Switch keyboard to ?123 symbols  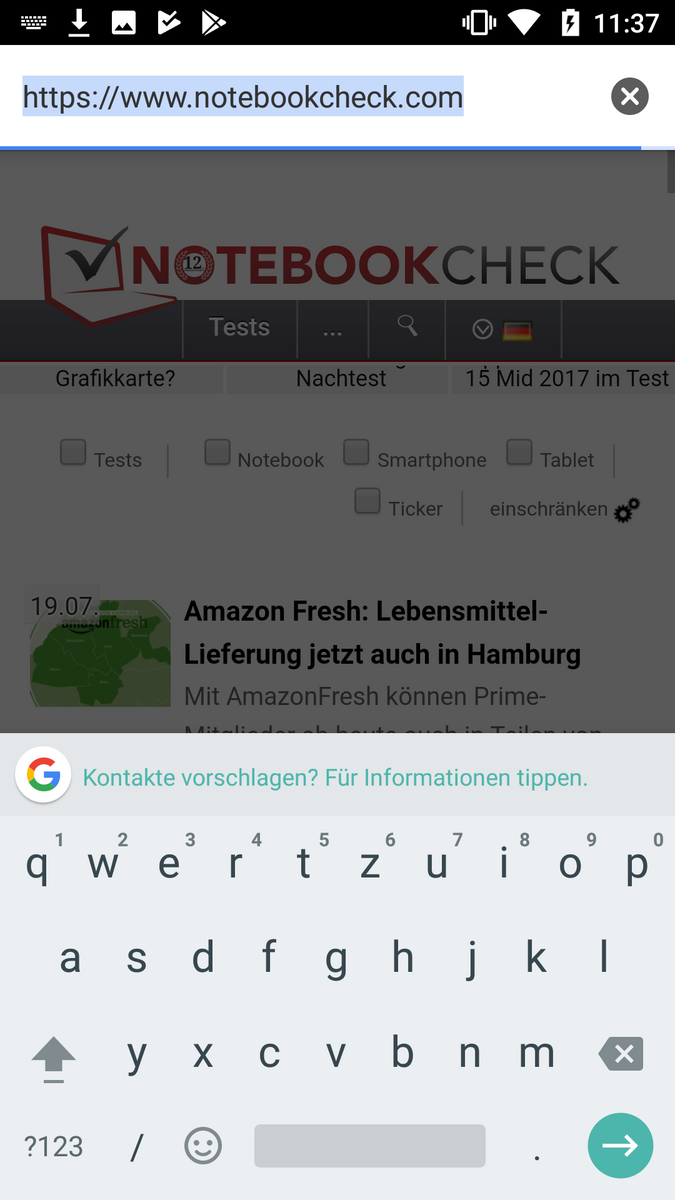(54, 1146)
